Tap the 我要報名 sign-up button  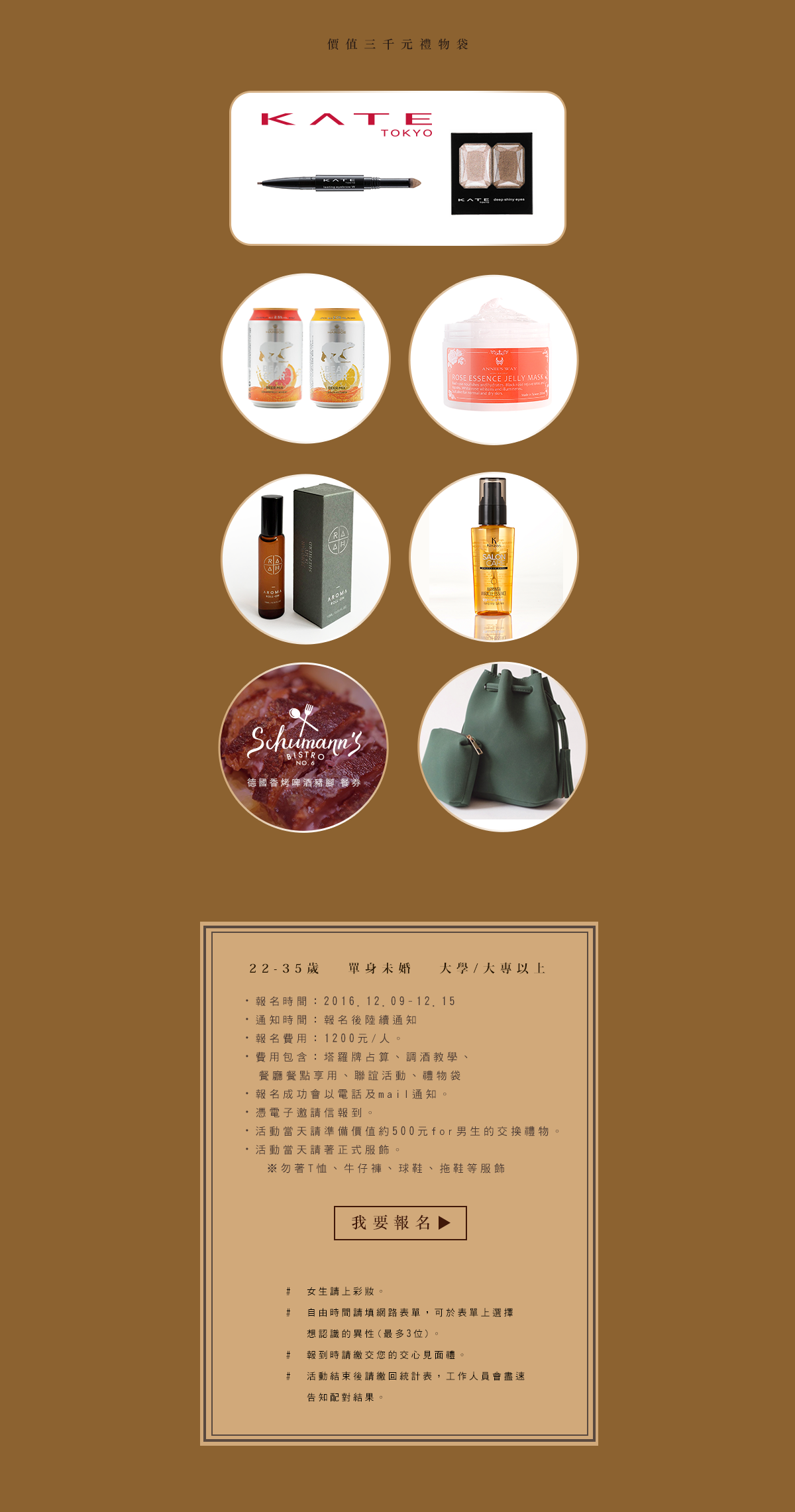tap(400, 1222)
